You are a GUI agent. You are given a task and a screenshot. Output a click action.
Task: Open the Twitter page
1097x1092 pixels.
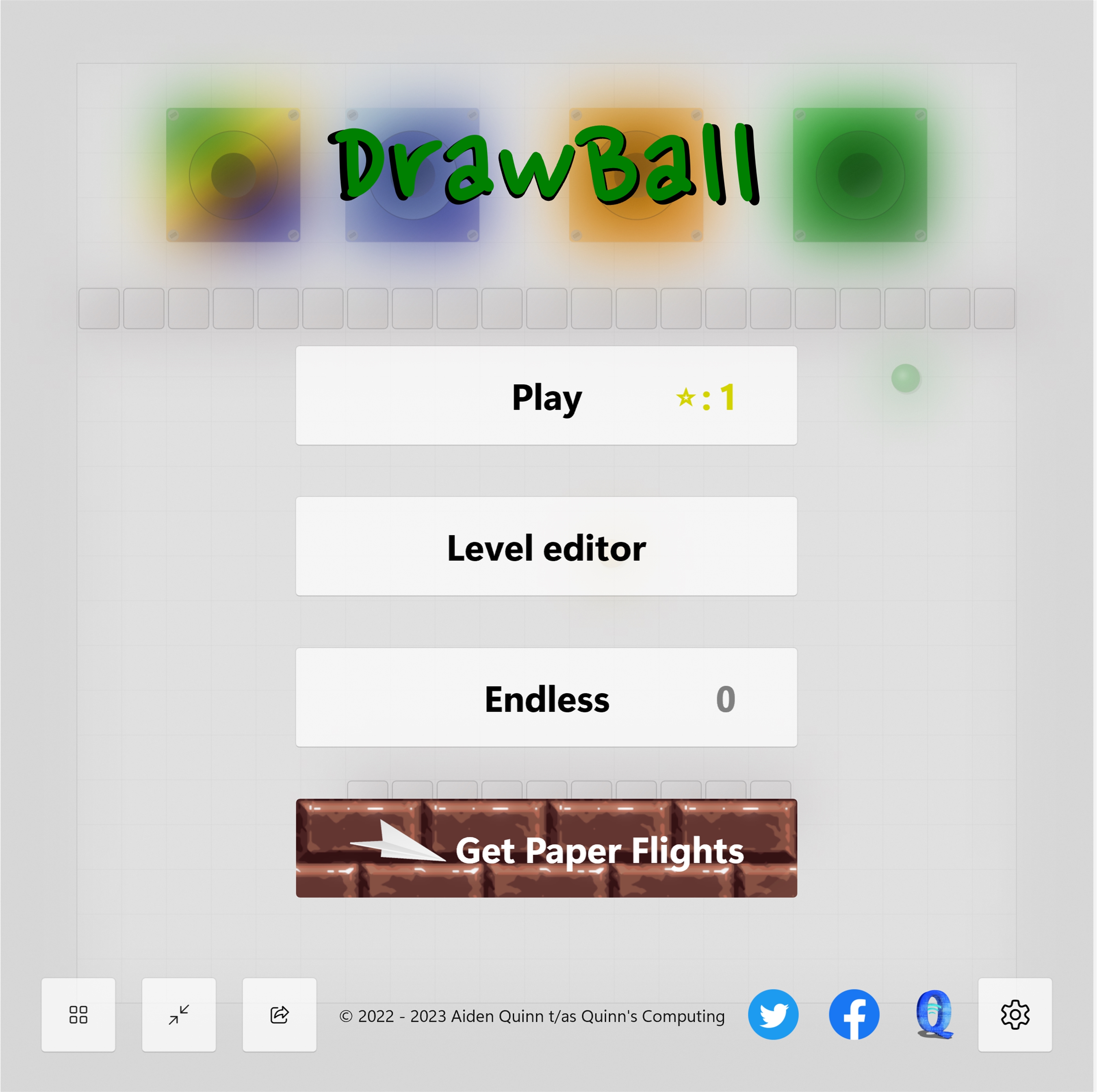coord(773,1015)
